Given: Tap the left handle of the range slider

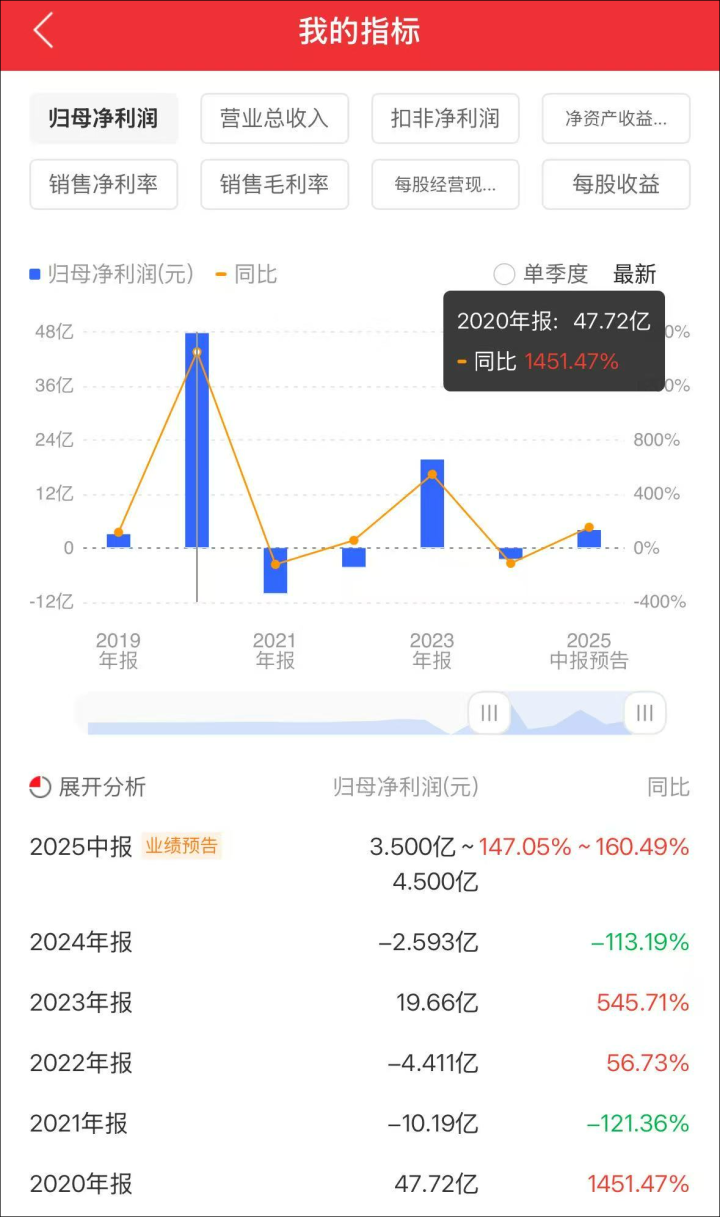Looking at the screenshot, I should 489,713.
